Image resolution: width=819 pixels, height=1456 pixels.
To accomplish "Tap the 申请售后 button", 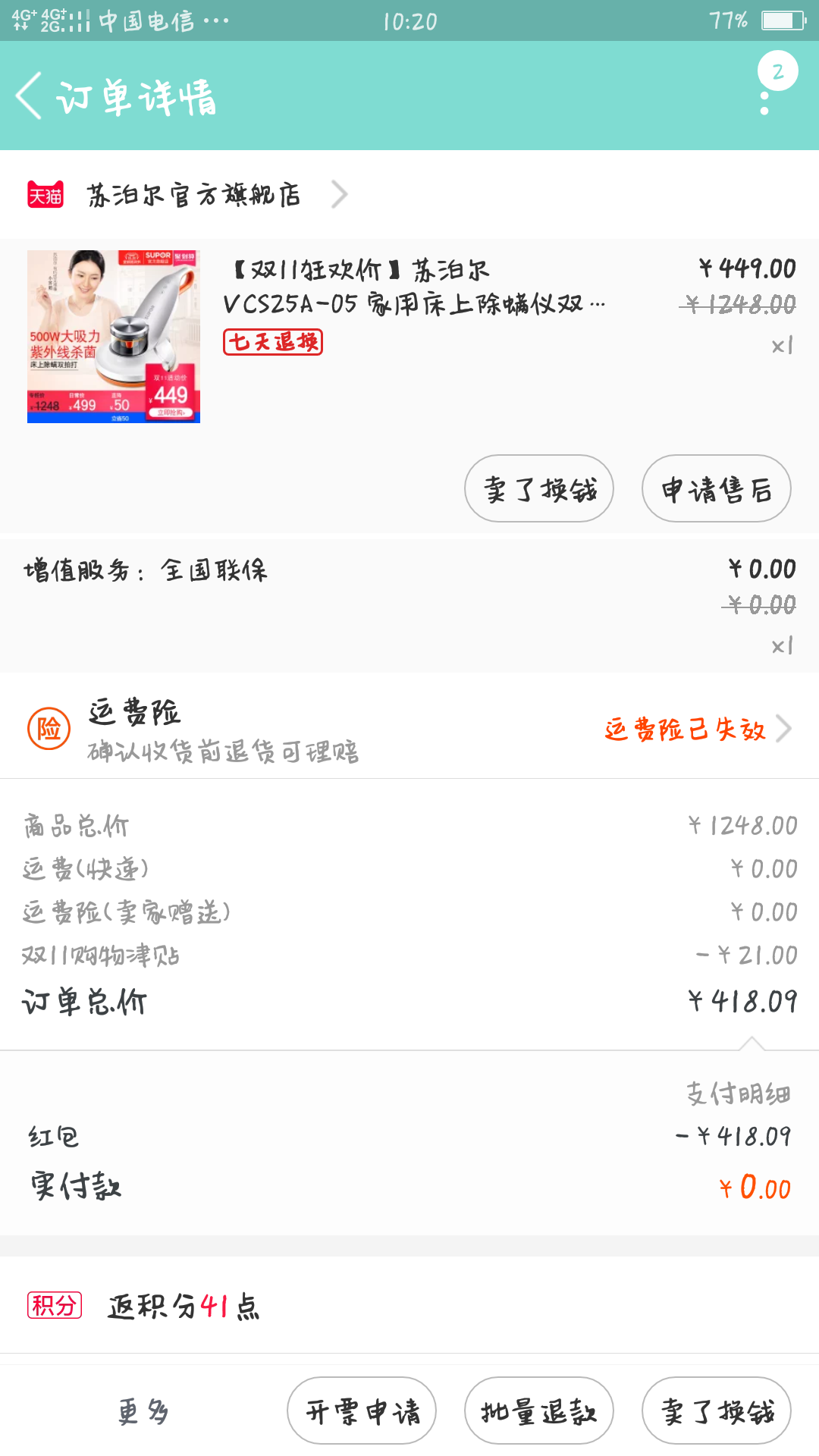I will [x=717, y=488].
